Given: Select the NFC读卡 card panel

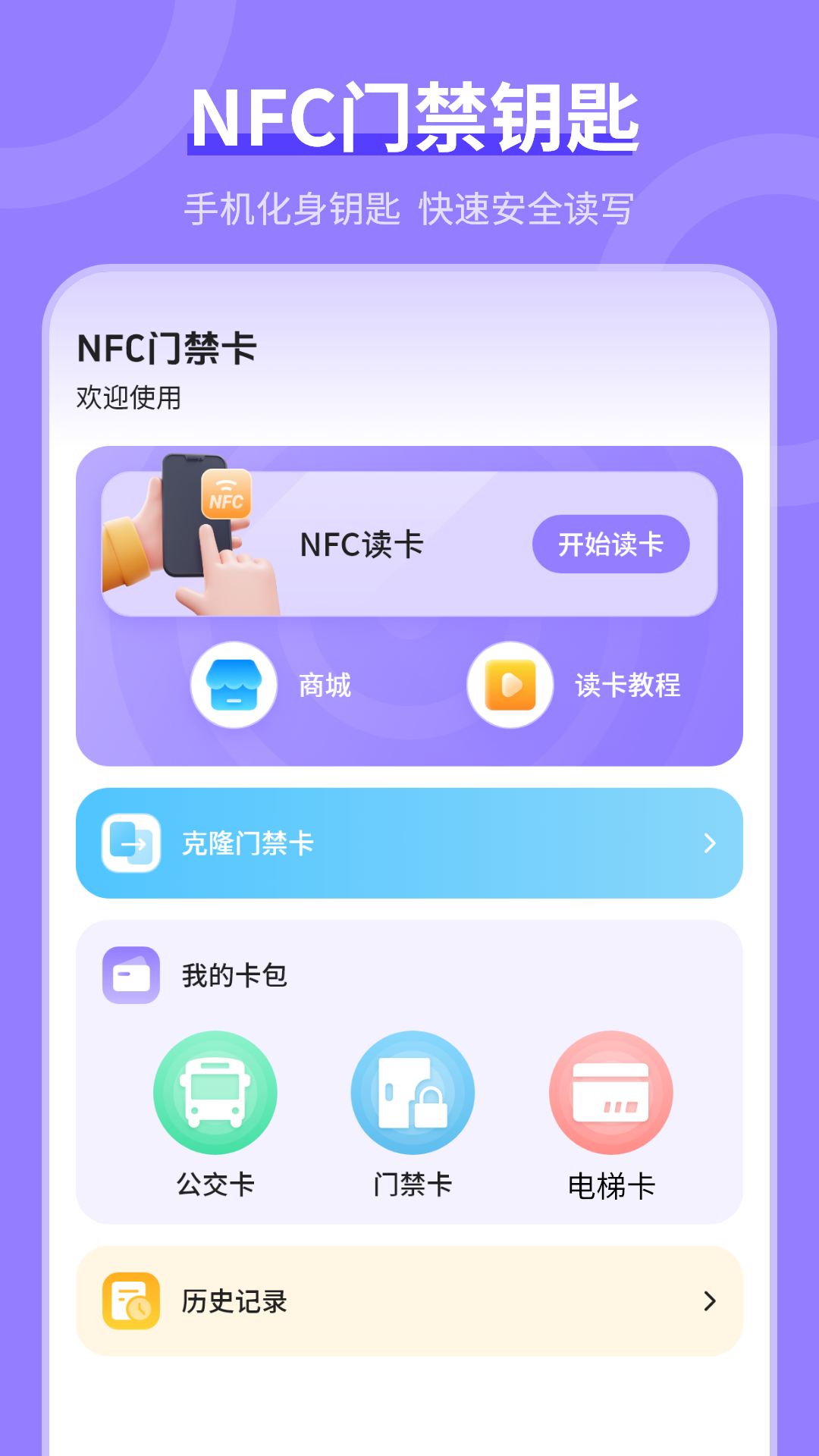Looking at the screenshot, I should pyautogui.click(x=409, y=544).
